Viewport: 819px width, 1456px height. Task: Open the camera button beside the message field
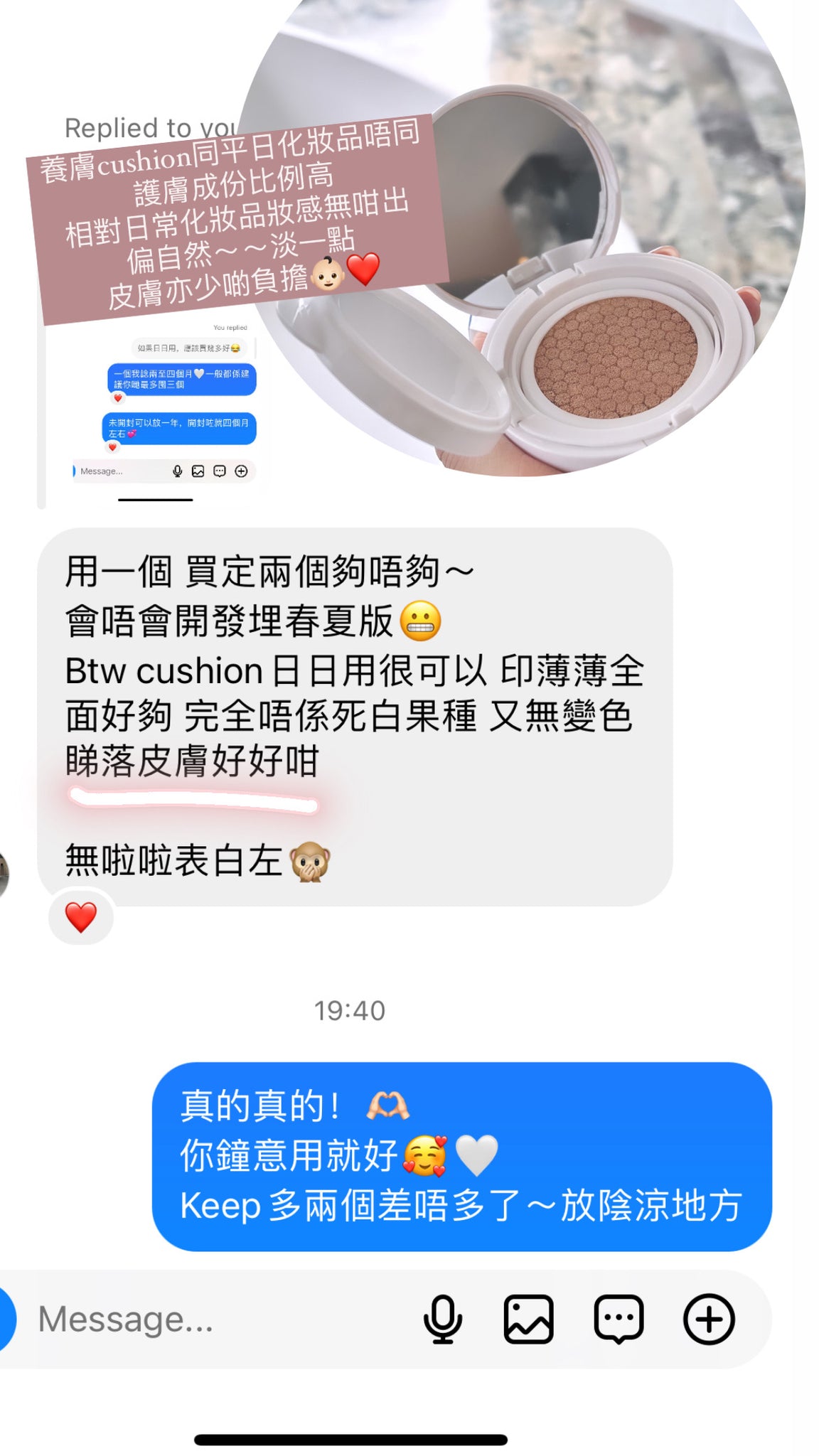pos(6,1319)
